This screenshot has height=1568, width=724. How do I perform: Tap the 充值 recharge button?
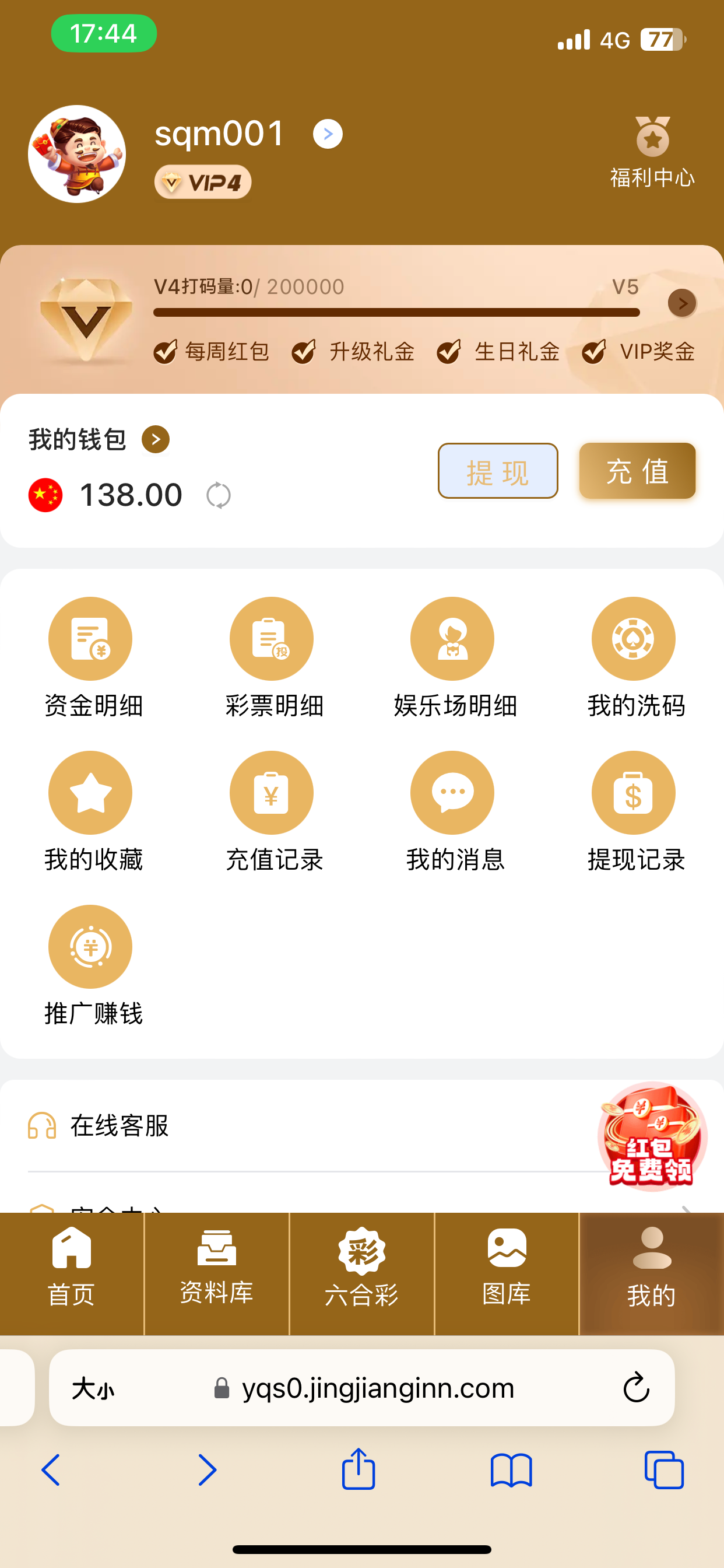[x=637, y=471]
